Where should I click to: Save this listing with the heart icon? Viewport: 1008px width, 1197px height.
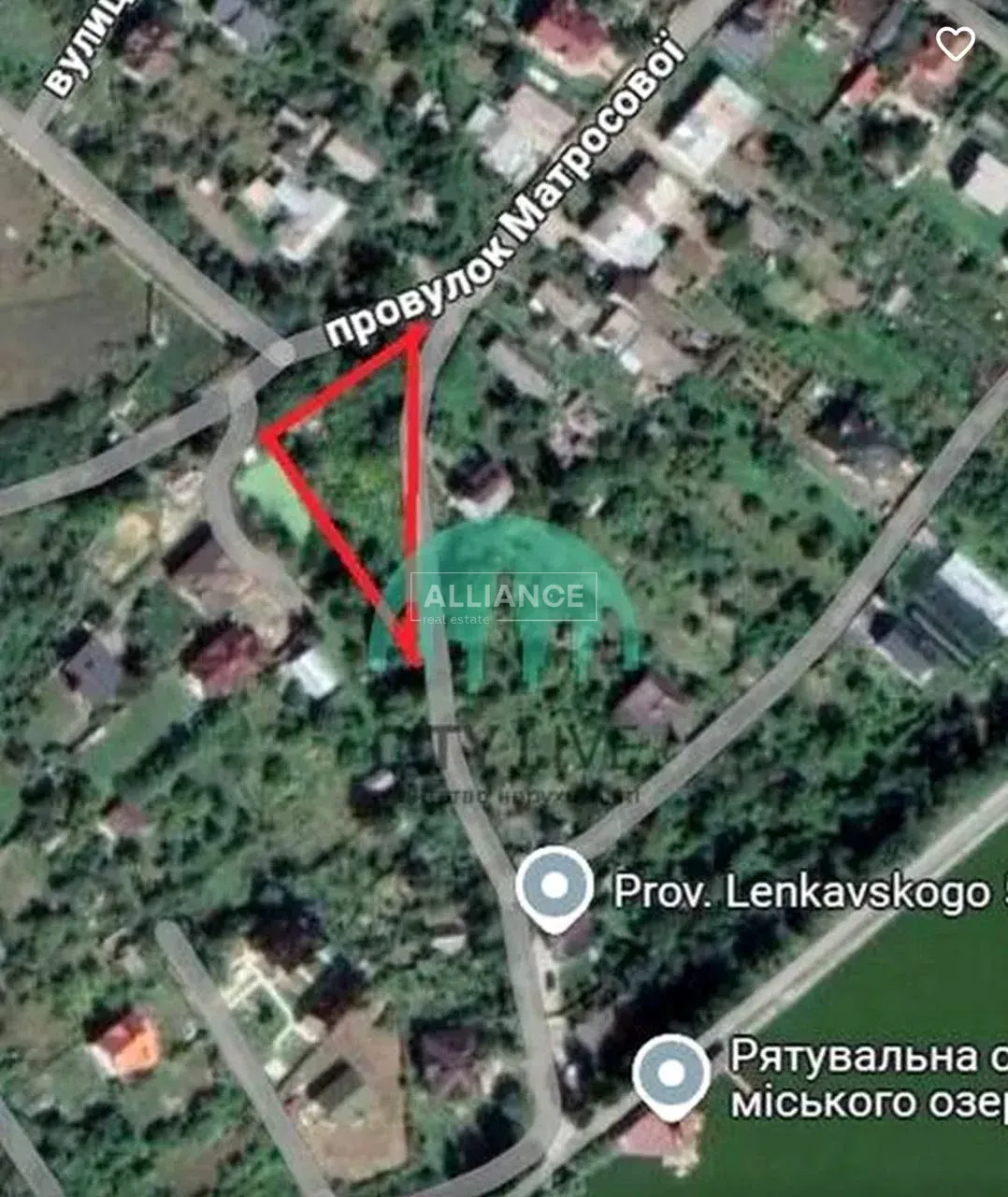(955, 43)
